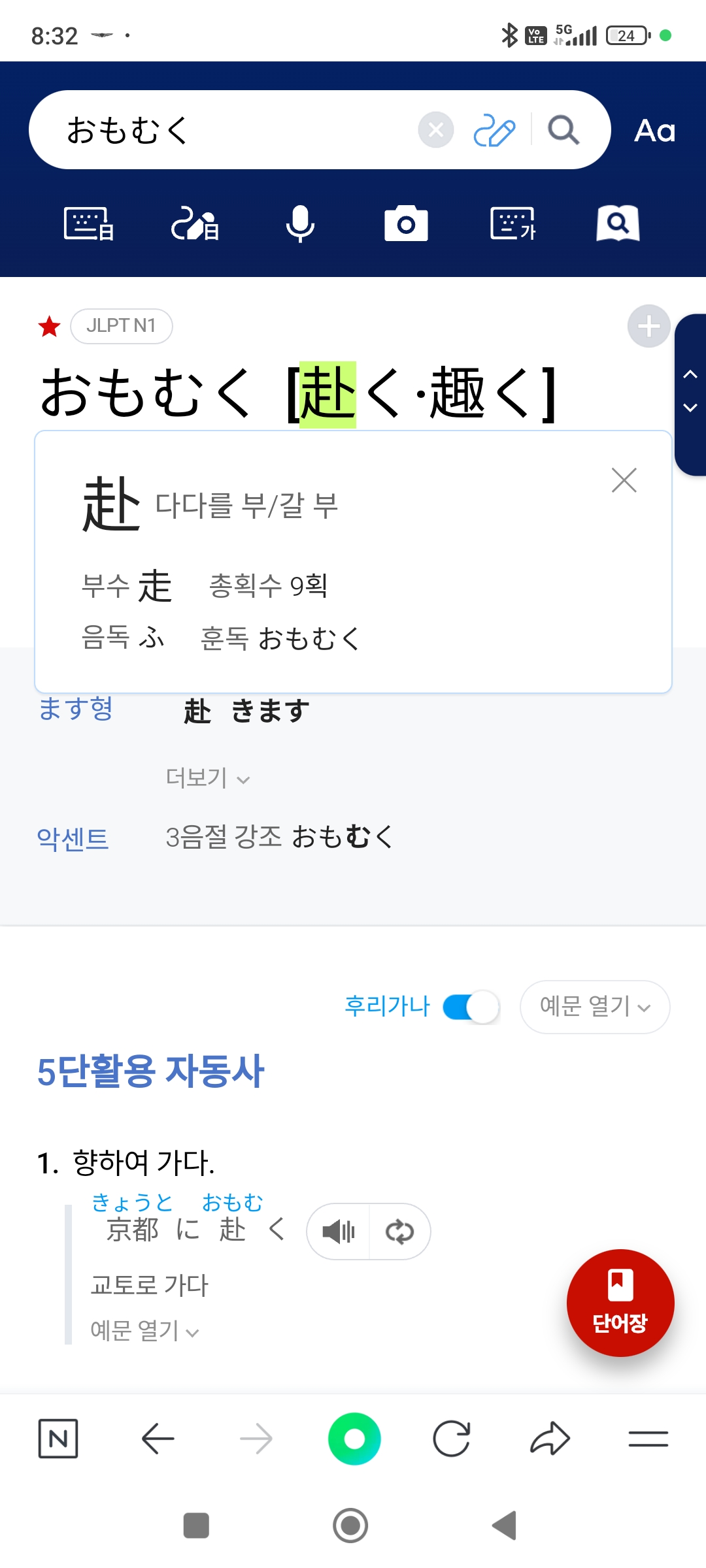706x1568 pixels.
Task: Play audio for 京都に赴く
Action: [339, 1232]
